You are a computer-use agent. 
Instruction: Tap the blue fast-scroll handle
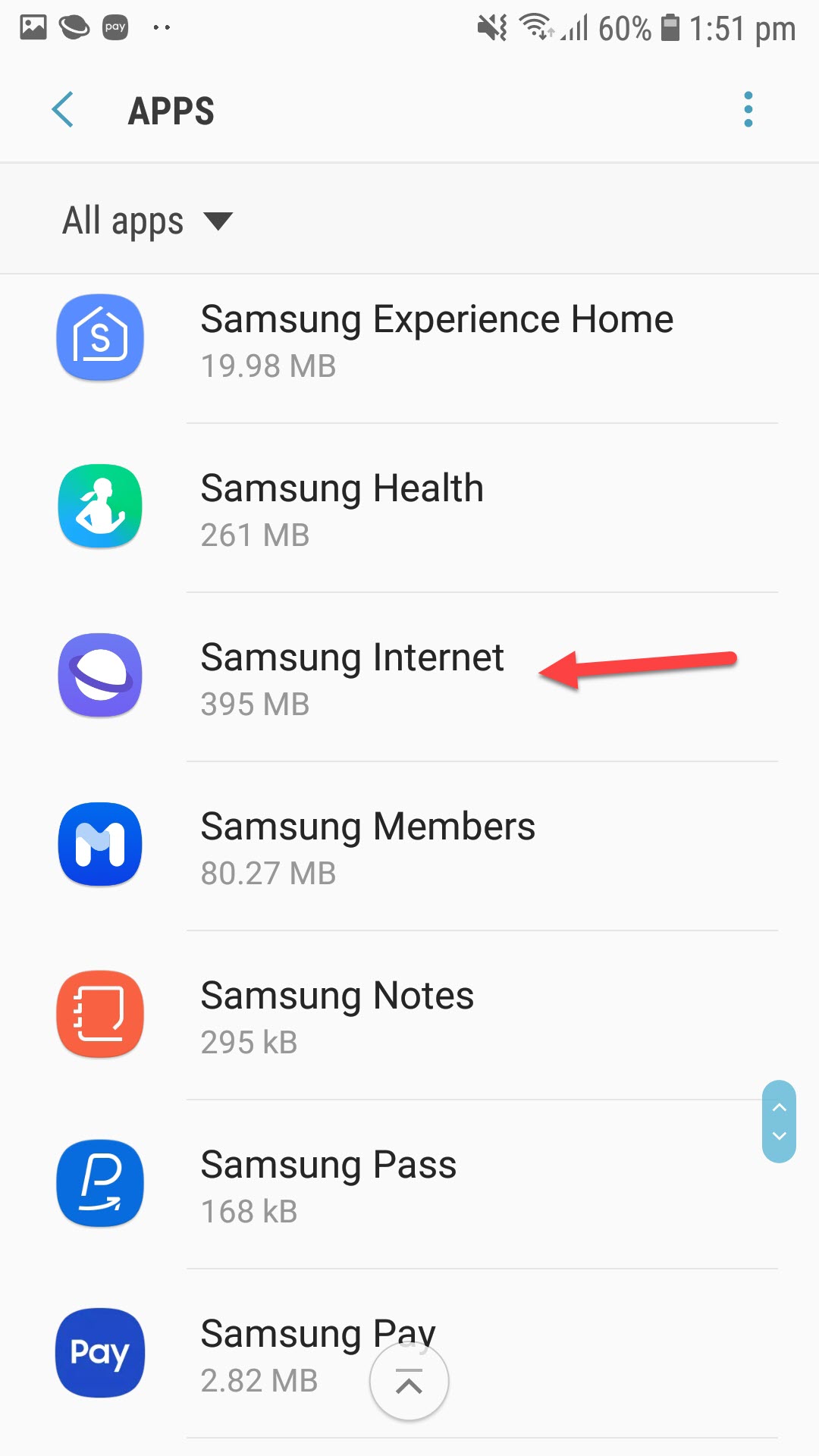[x=779, y=1122]
